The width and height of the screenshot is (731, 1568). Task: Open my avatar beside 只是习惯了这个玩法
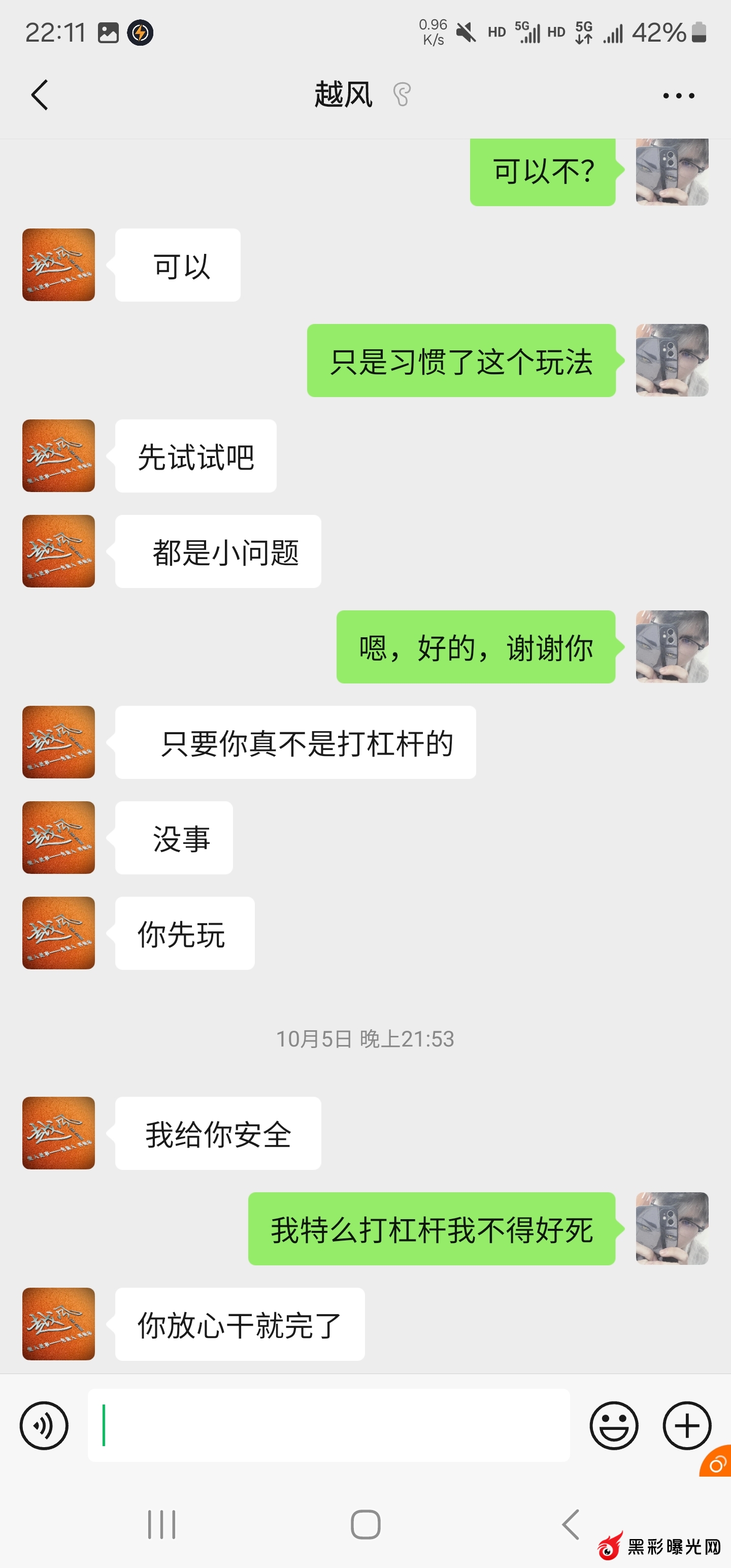click(x=672, y=361)
